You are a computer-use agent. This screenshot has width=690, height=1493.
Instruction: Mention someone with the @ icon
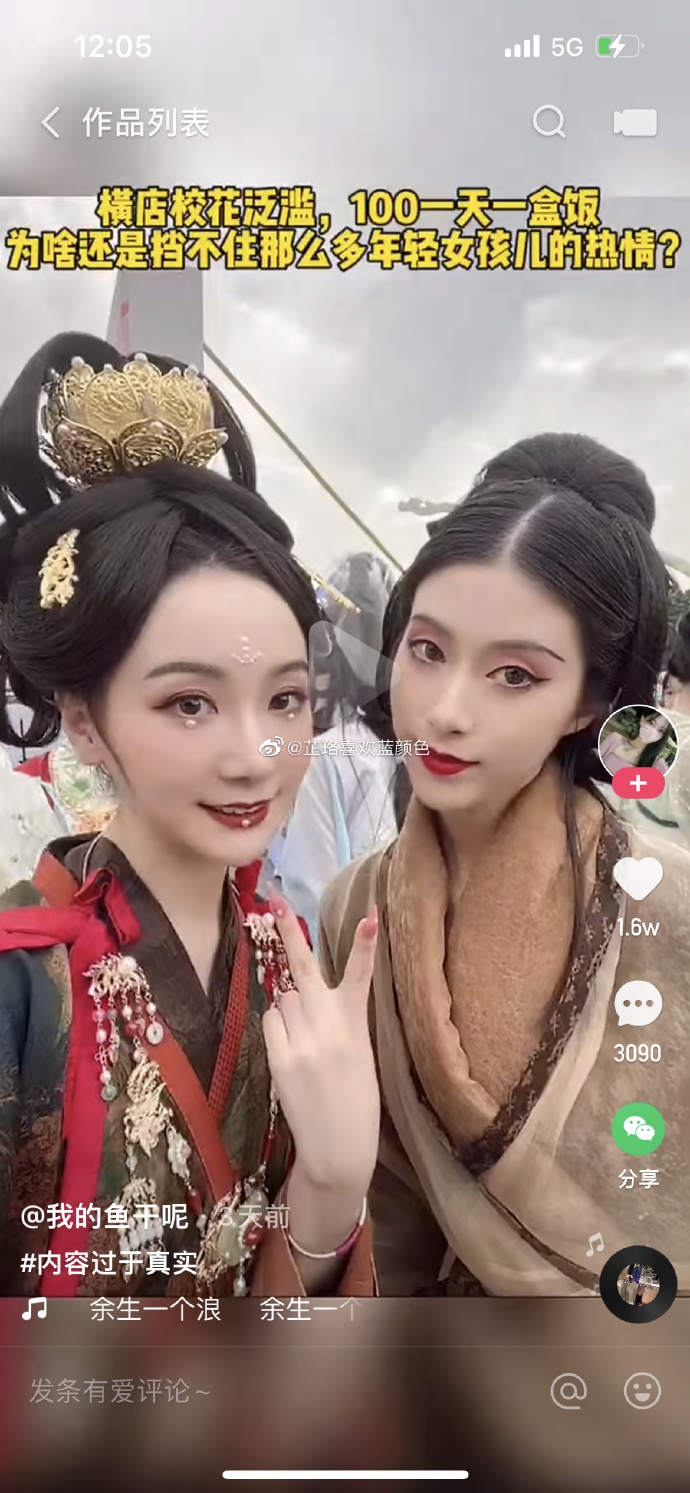(x=568, y=1390)
